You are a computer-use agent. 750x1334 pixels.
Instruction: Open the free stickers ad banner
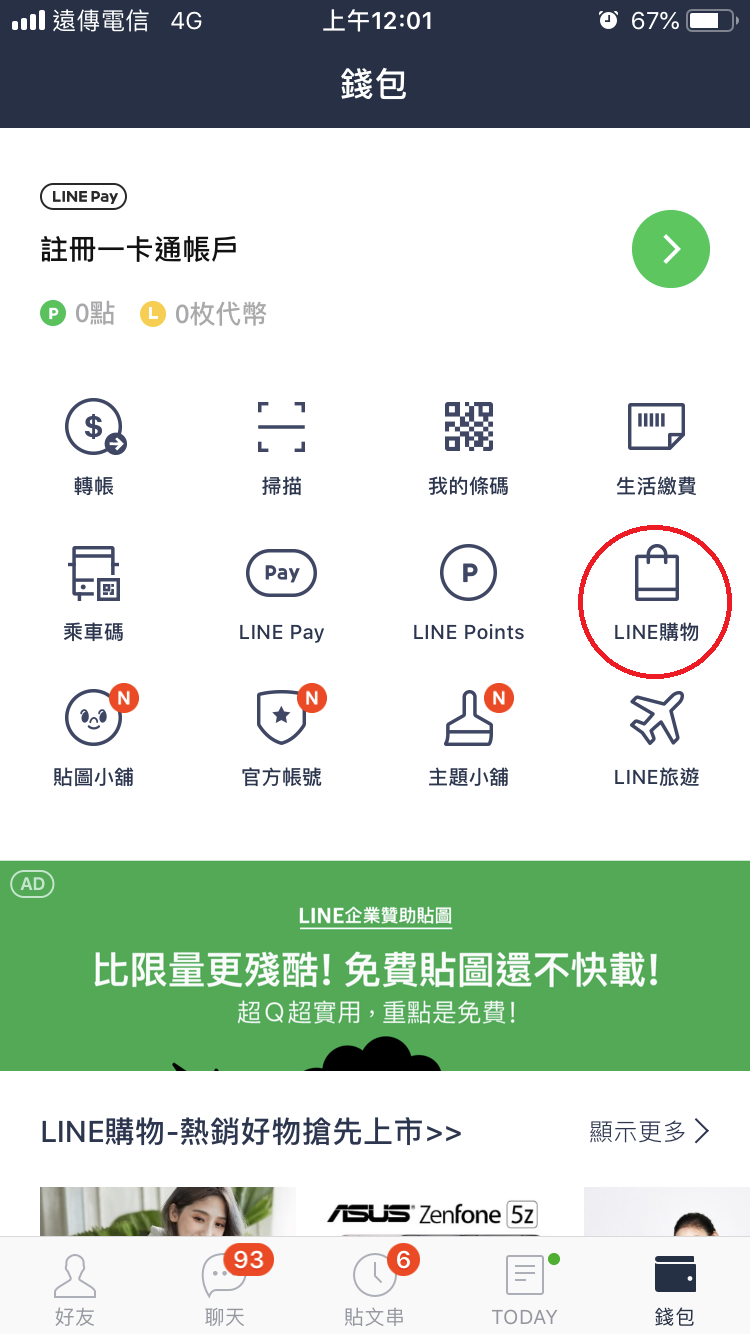pyautogui.click(x=375, y=966)
